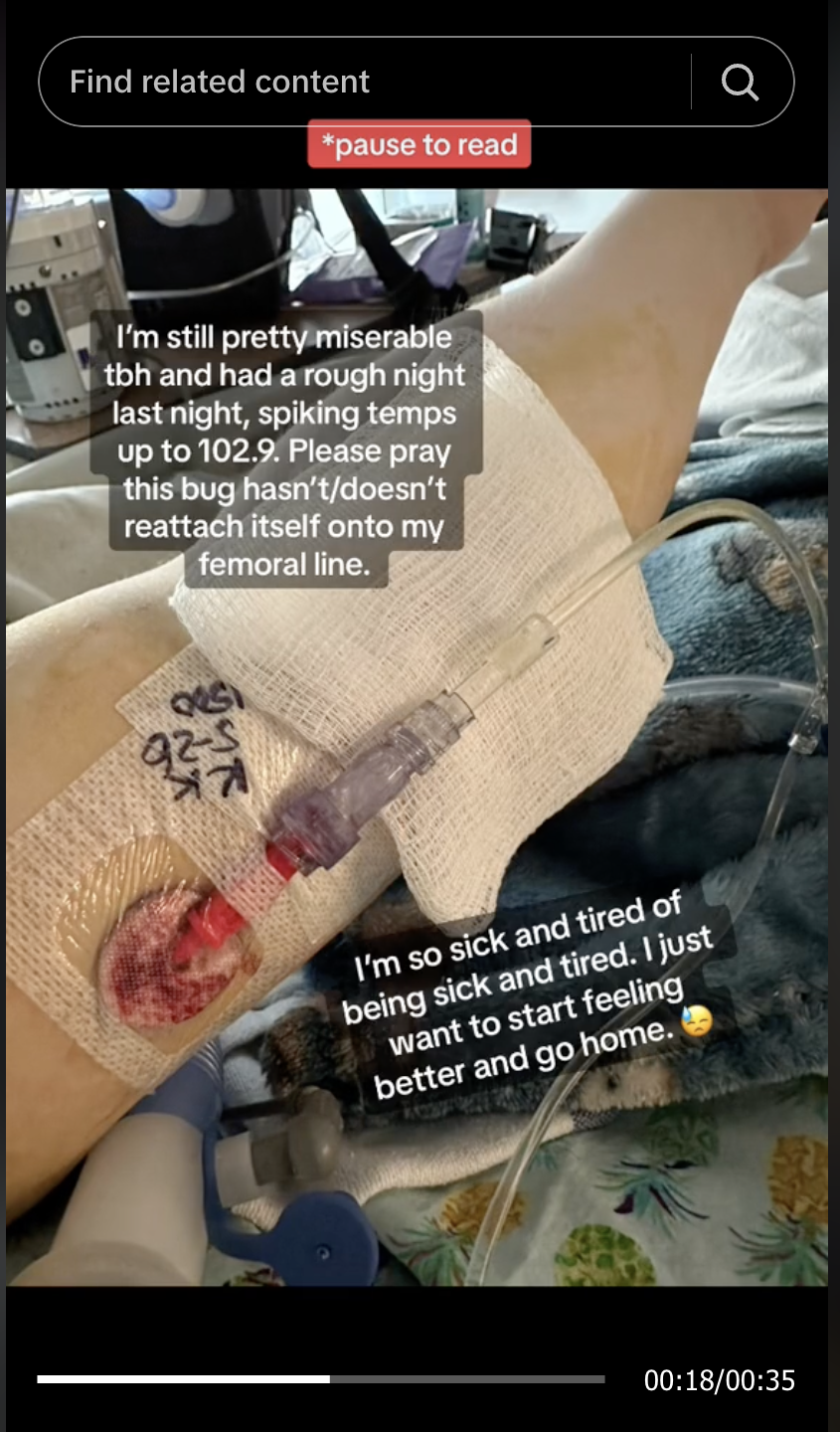Viewport: 840px width, 1432px height.
Task: Tap the Find related content search field
Action: (x=364, y=82)
